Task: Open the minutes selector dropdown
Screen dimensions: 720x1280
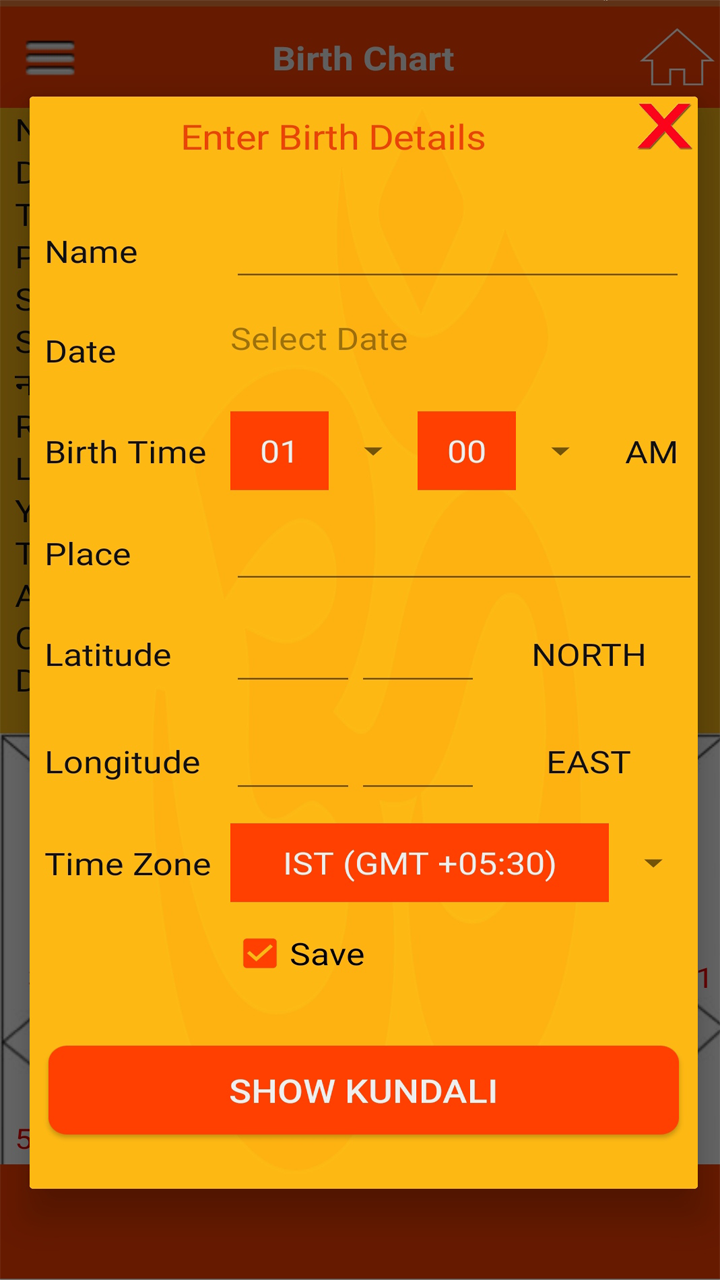Action: pos(559,451)
